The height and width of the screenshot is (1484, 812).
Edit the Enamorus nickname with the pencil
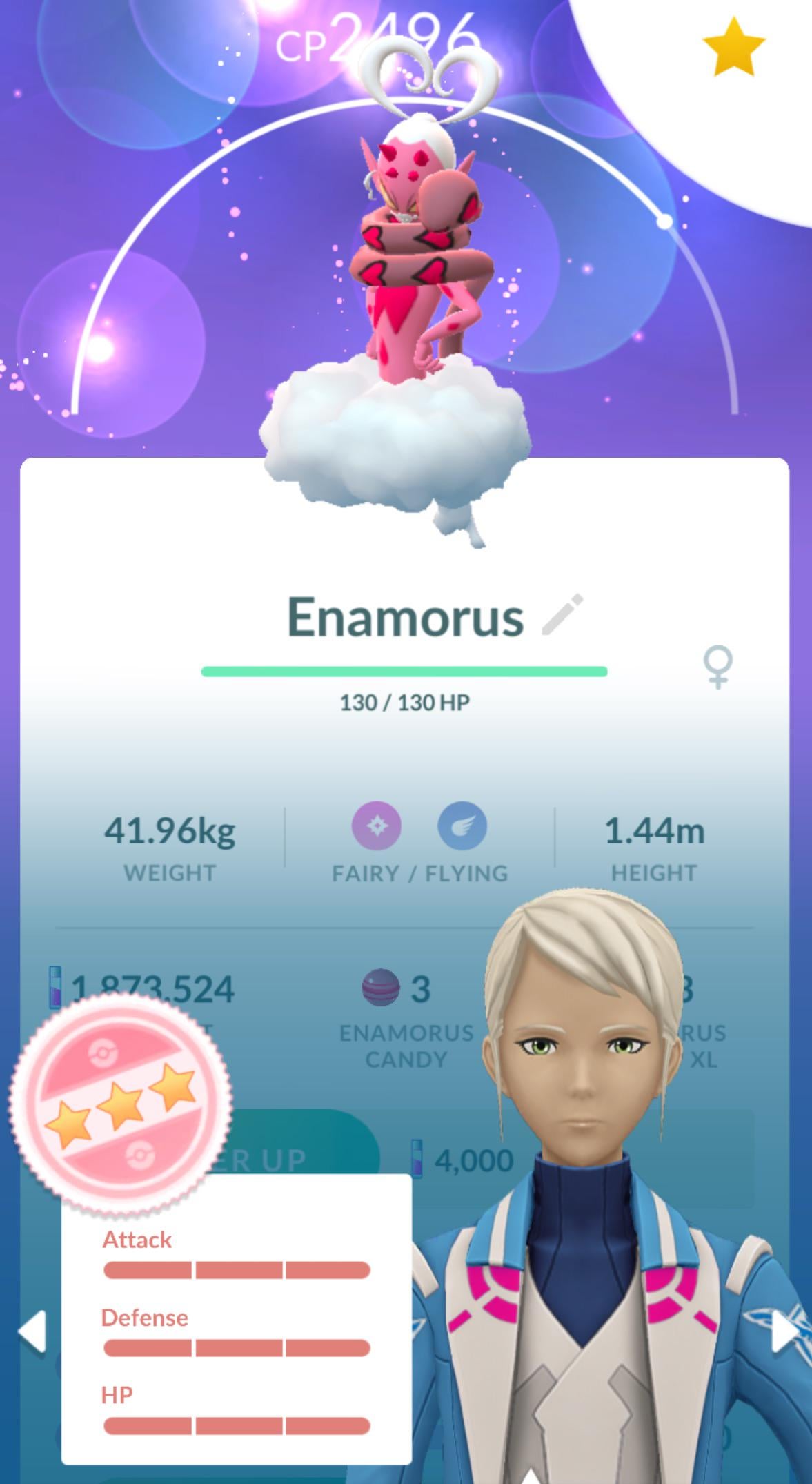click(562, 614)
